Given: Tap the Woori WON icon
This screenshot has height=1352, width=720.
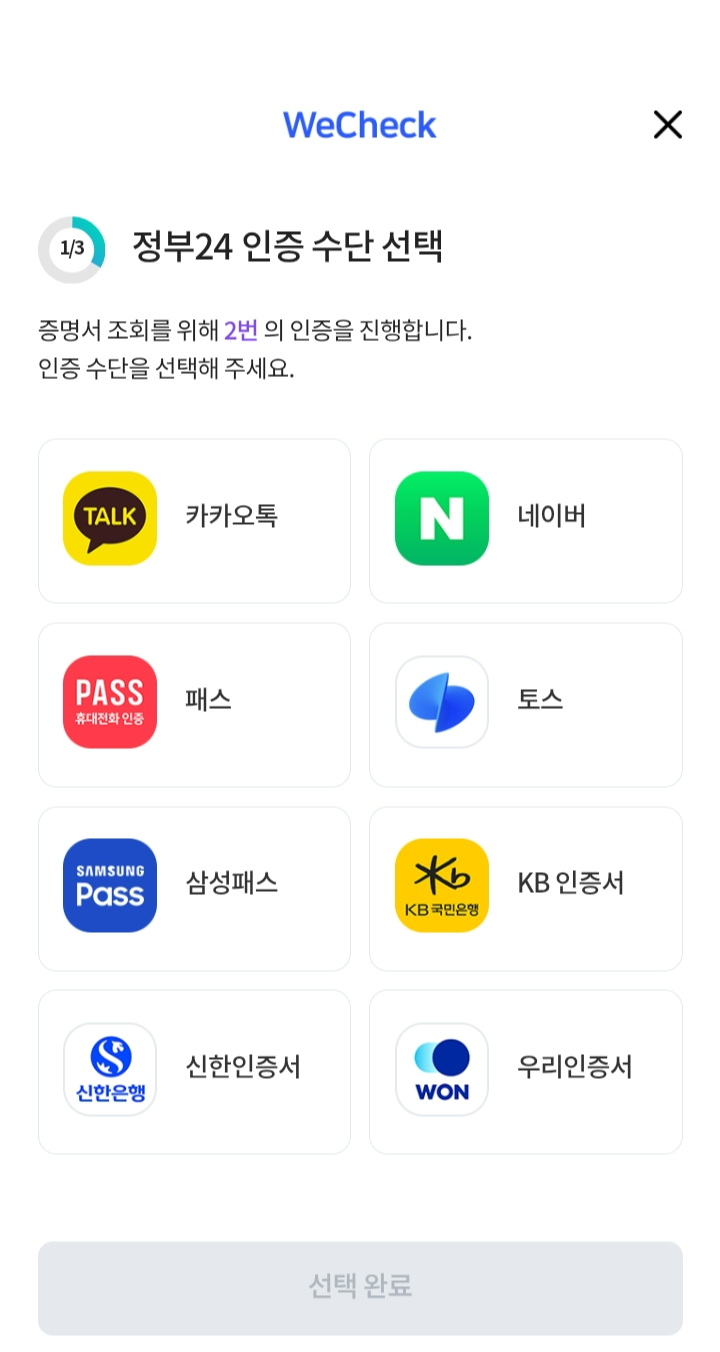Looking at the screenshot, I should tap(441, 1069).
